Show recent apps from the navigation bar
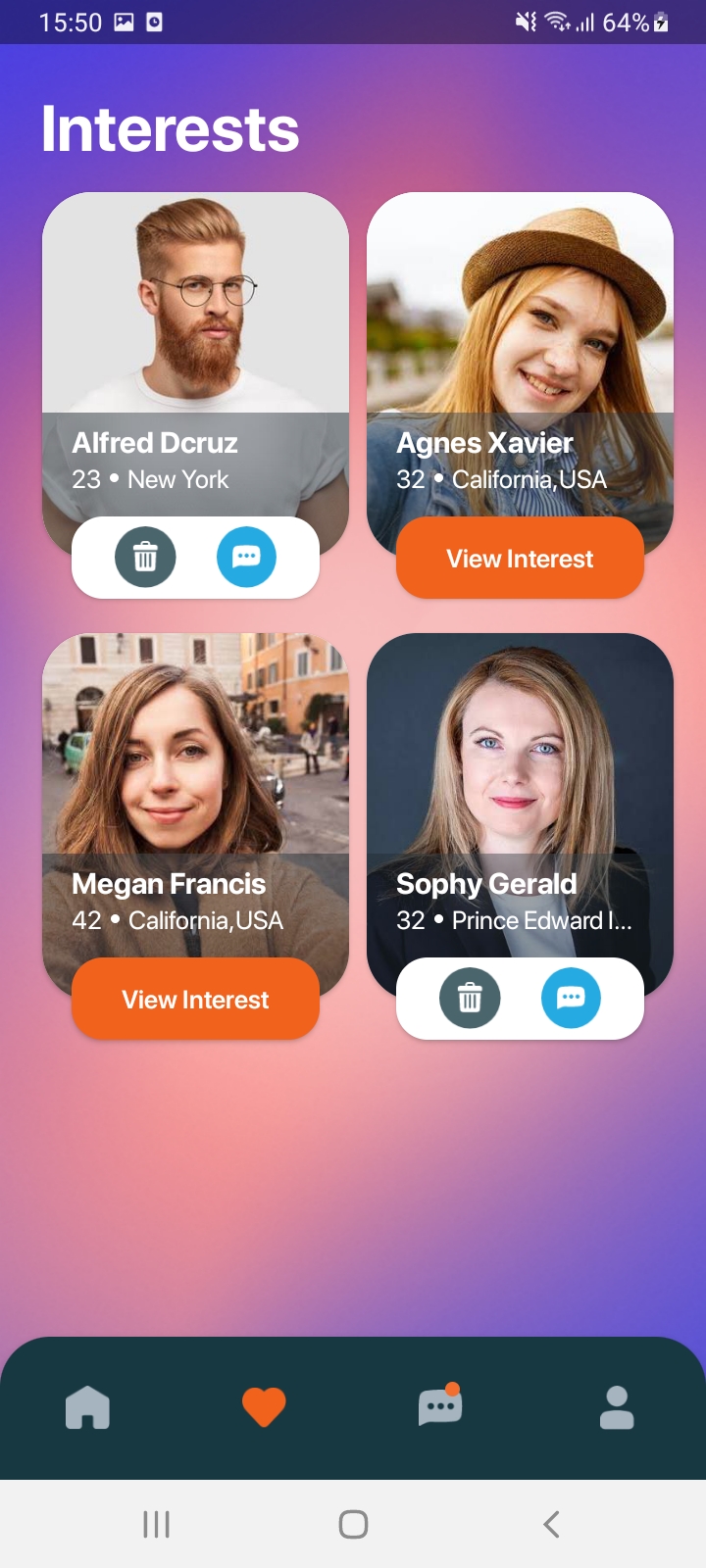 pos(156,1524)
